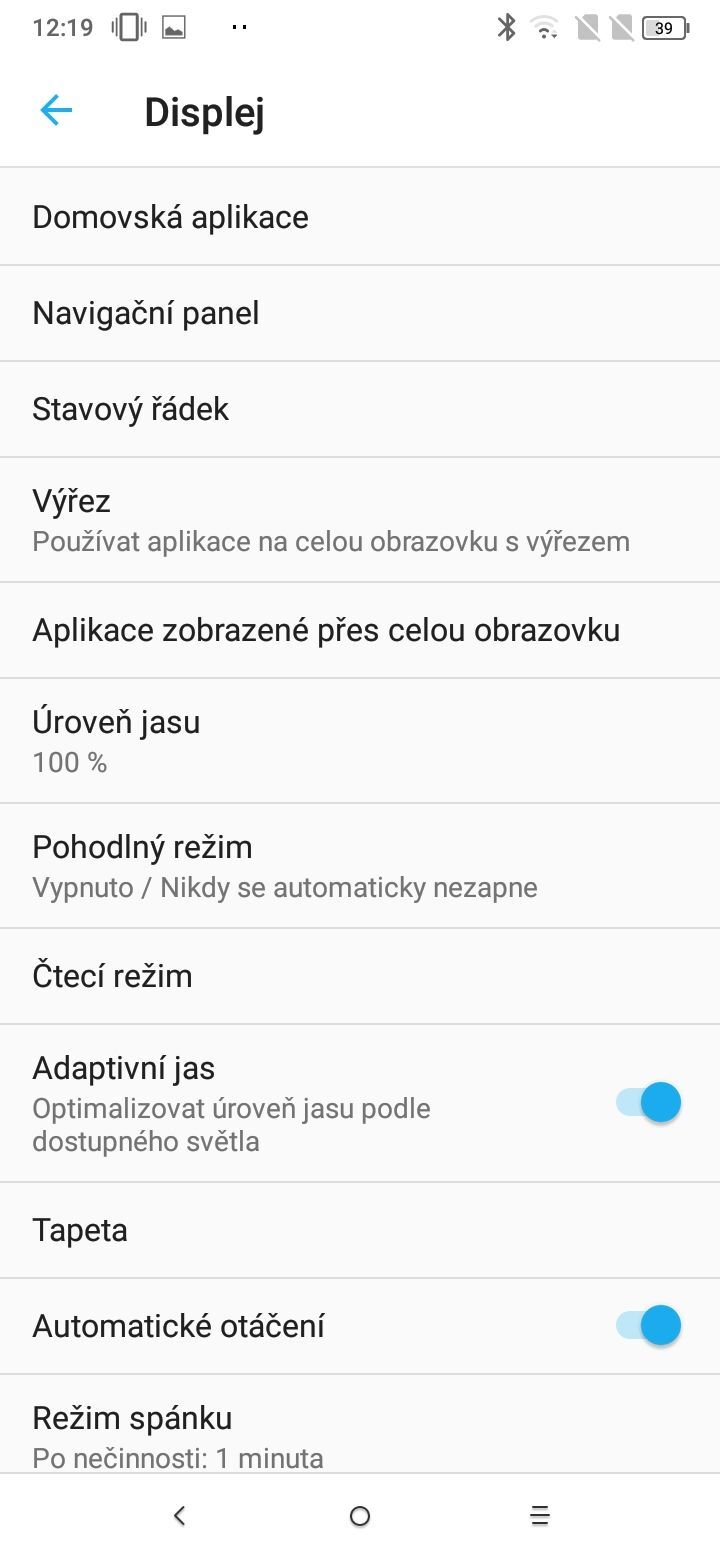Open Pohodlný režim settings

coord(360,864)
